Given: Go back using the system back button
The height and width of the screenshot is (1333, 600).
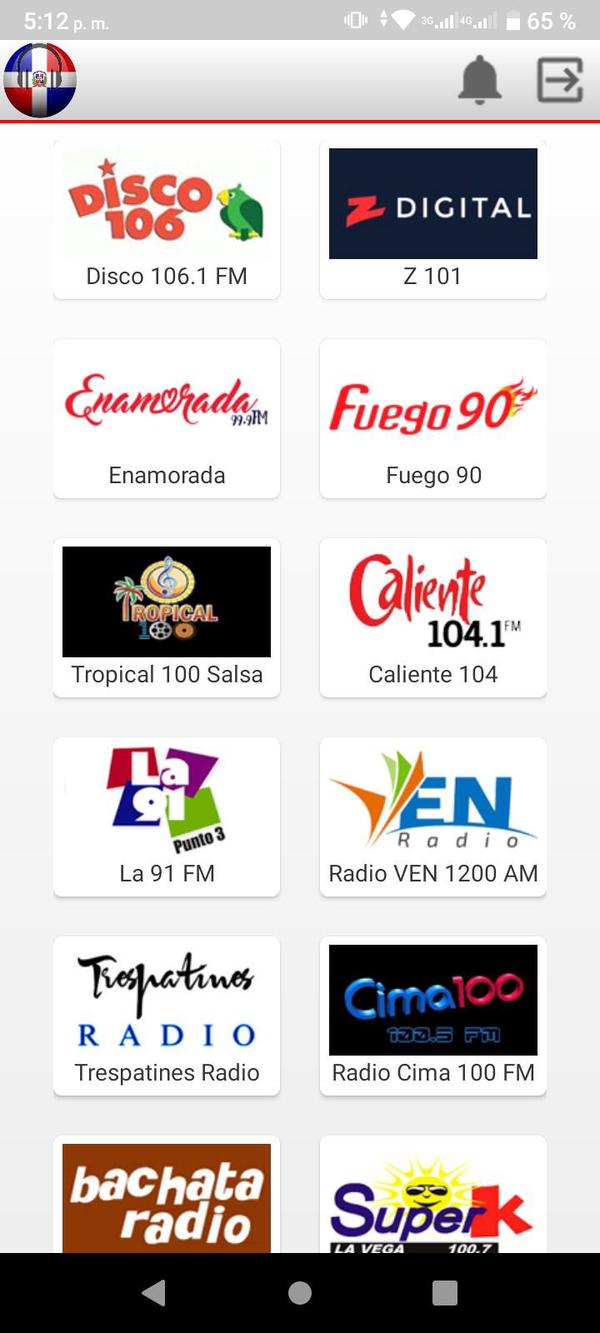Looking at the screenshot, I should 154,1293.
